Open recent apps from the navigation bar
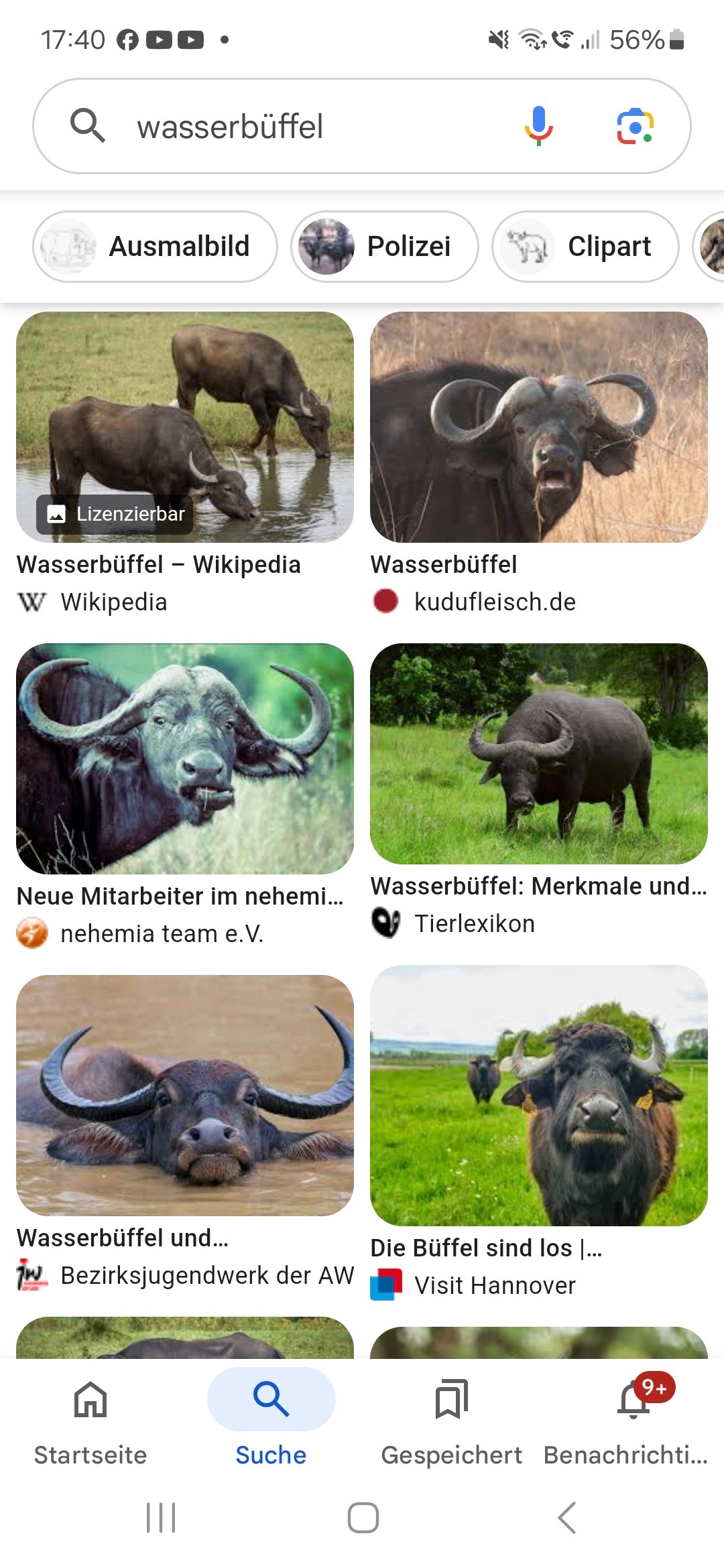The height and width of the screenshot is (1568, 724). pyautogui.click(x=161, y=1518)
